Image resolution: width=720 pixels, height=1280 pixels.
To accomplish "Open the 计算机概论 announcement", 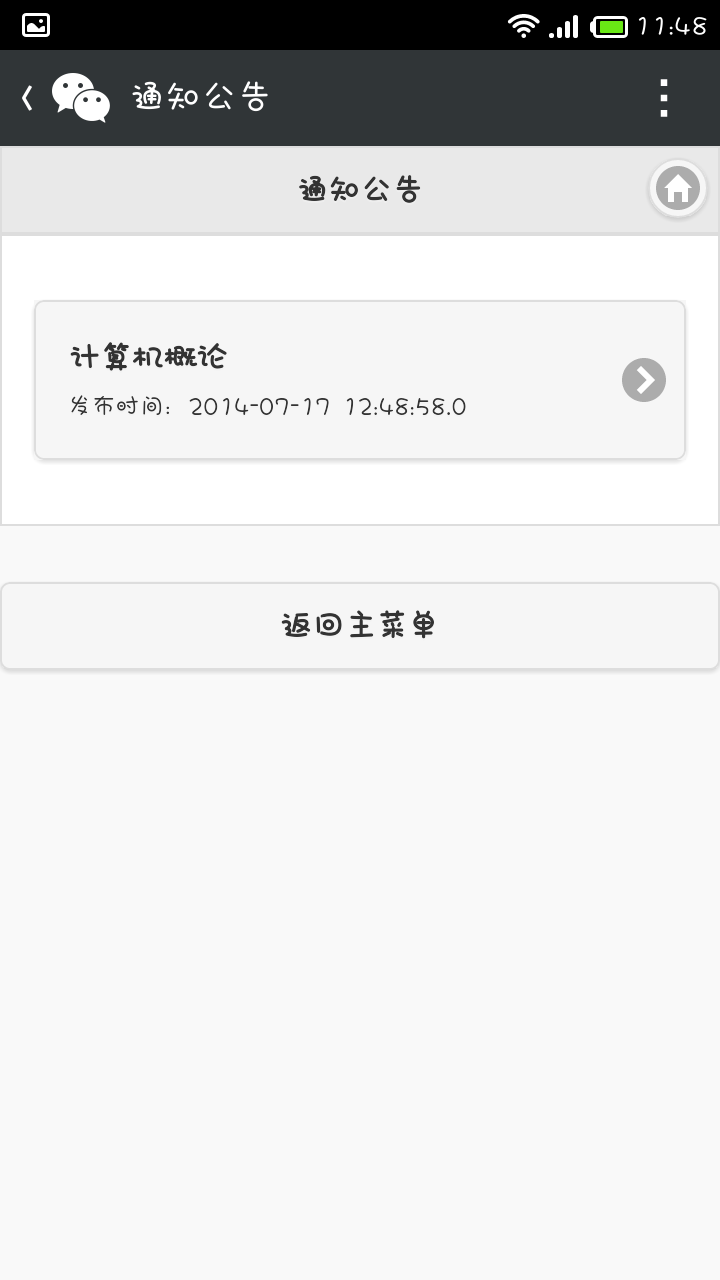I will pos(360,380).
